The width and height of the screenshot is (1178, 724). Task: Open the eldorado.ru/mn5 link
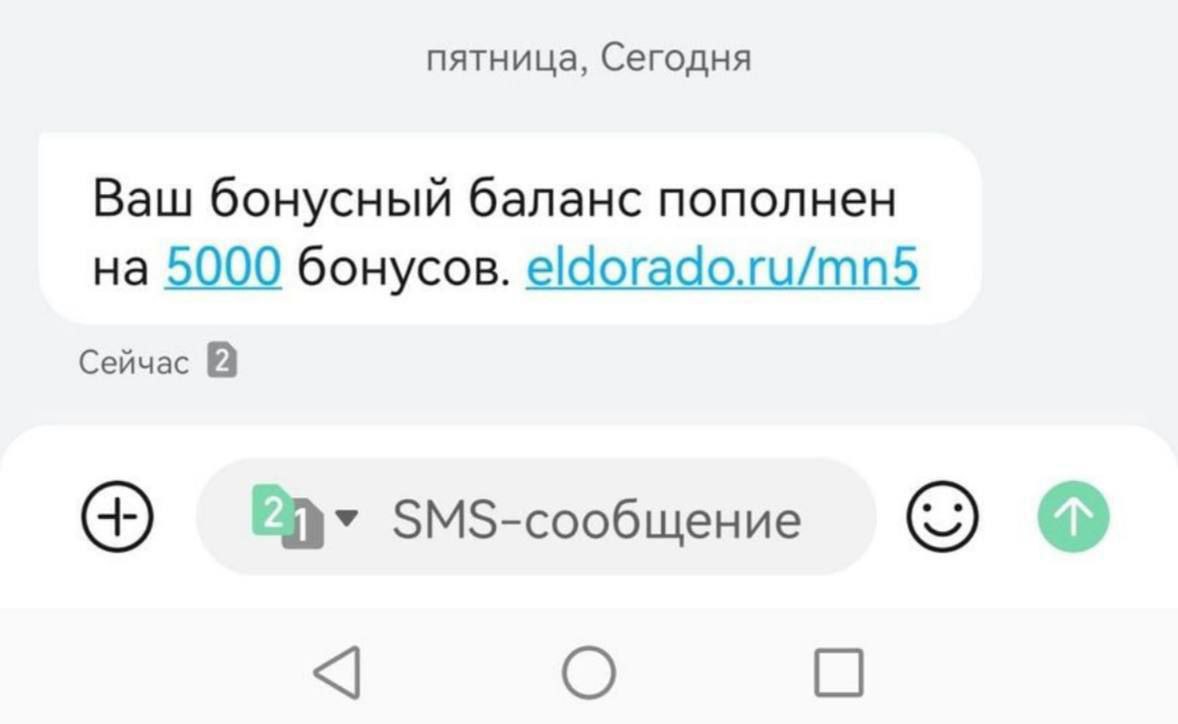(721, 267)
